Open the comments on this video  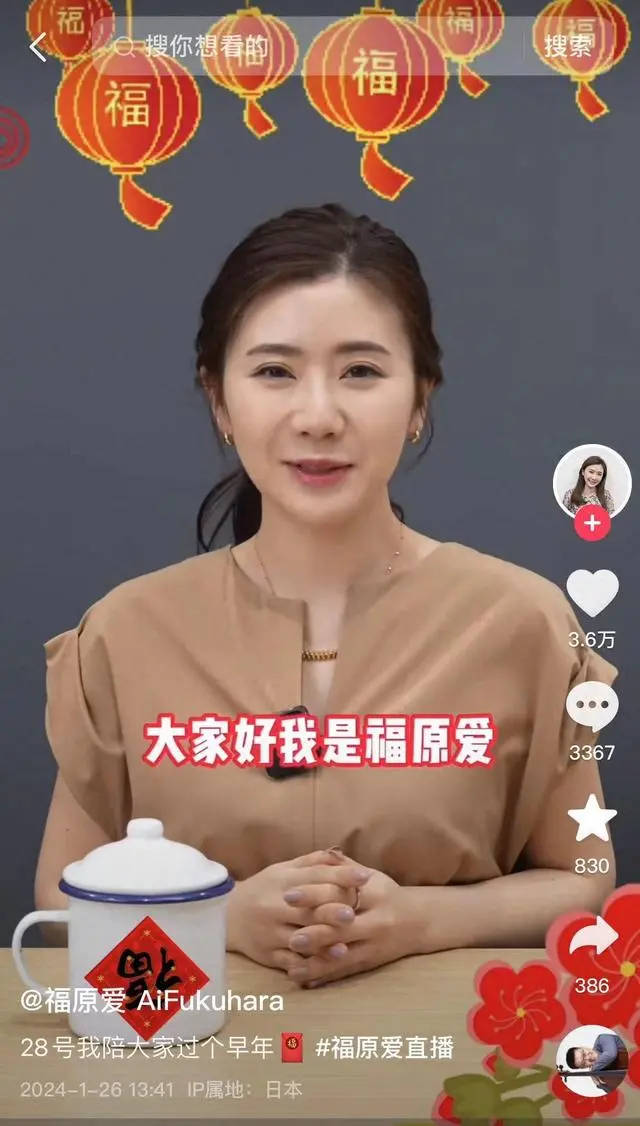592,706
